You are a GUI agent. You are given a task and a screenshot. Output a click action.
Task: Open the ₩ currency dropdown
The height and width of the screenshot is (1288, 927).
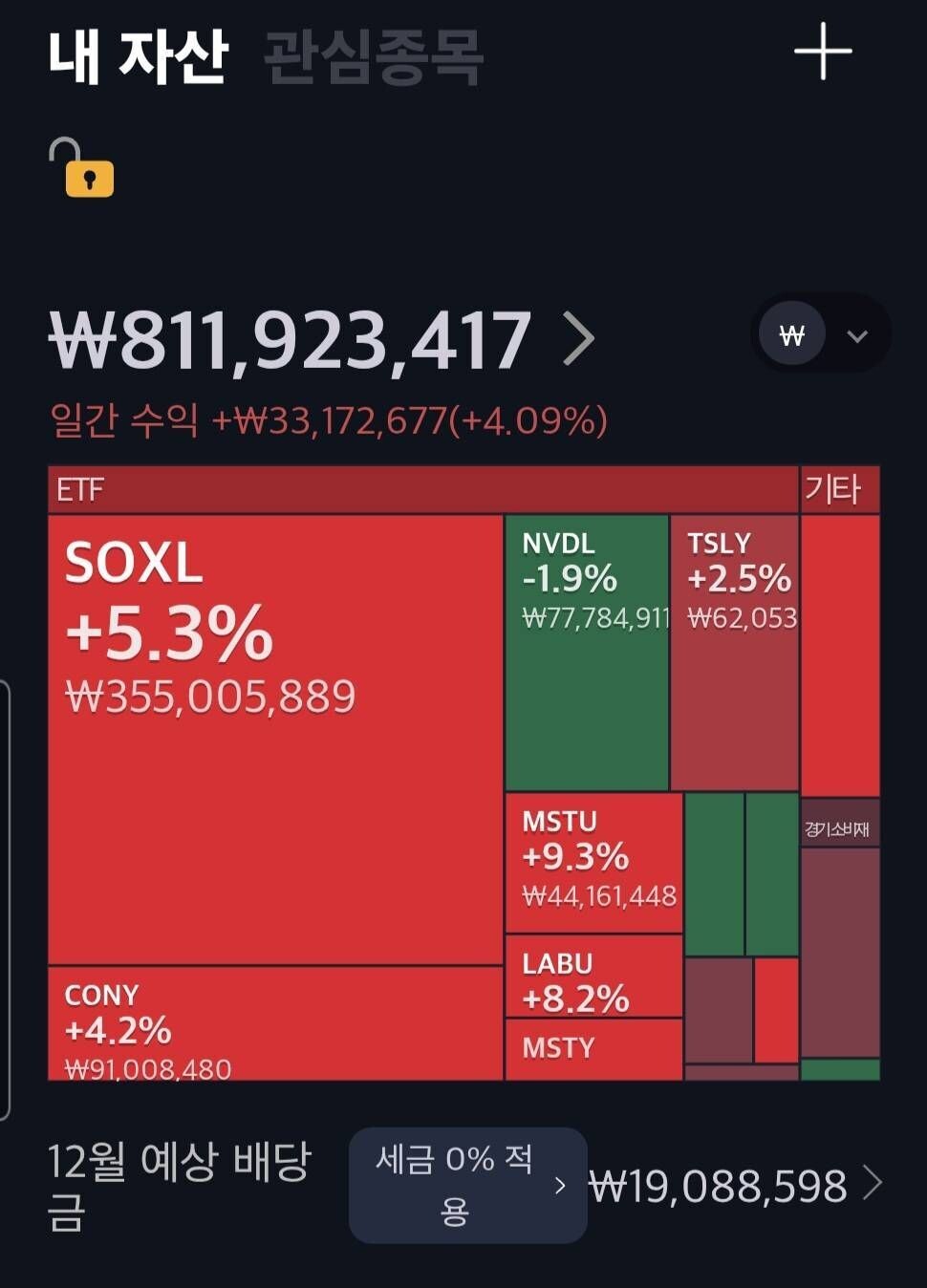pyautogui.click(x=822, y=335)
